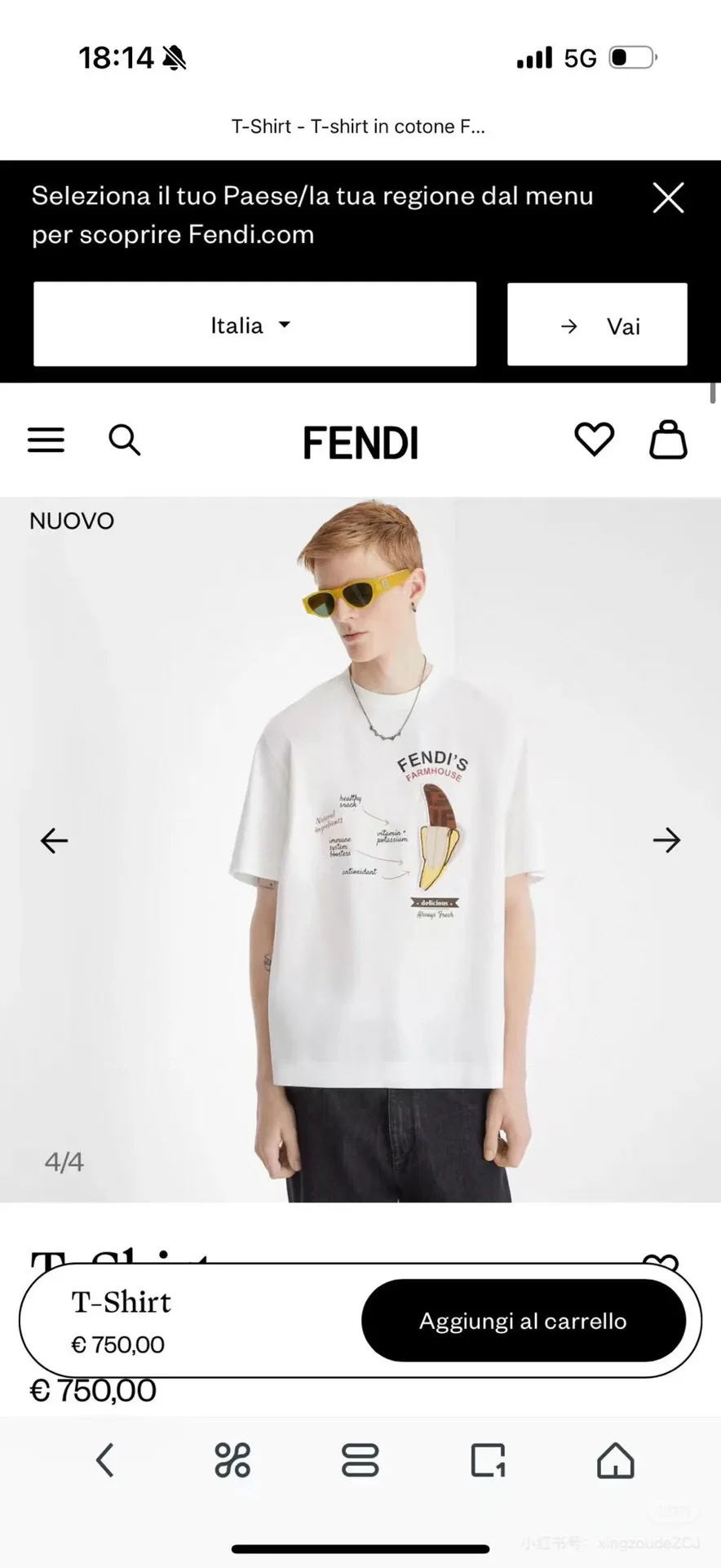Open the Italia country dropdown
The image size is (721, 1568).
pyautogui.click(x=254, y=324)
